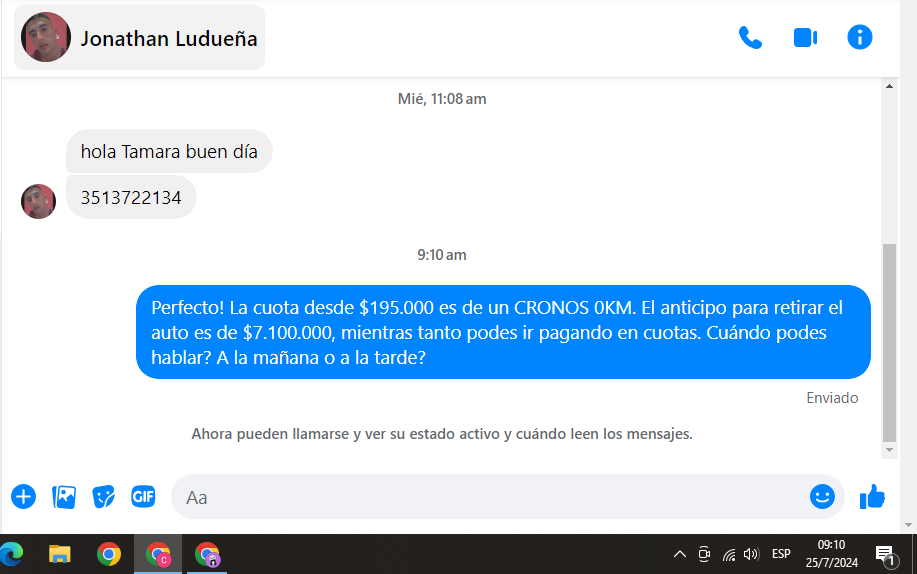The width and height of the screenshot is (917, 574).
Task: Open File Explorer from the taskbar
Action: pyautogui.click(x=60, y=554)
